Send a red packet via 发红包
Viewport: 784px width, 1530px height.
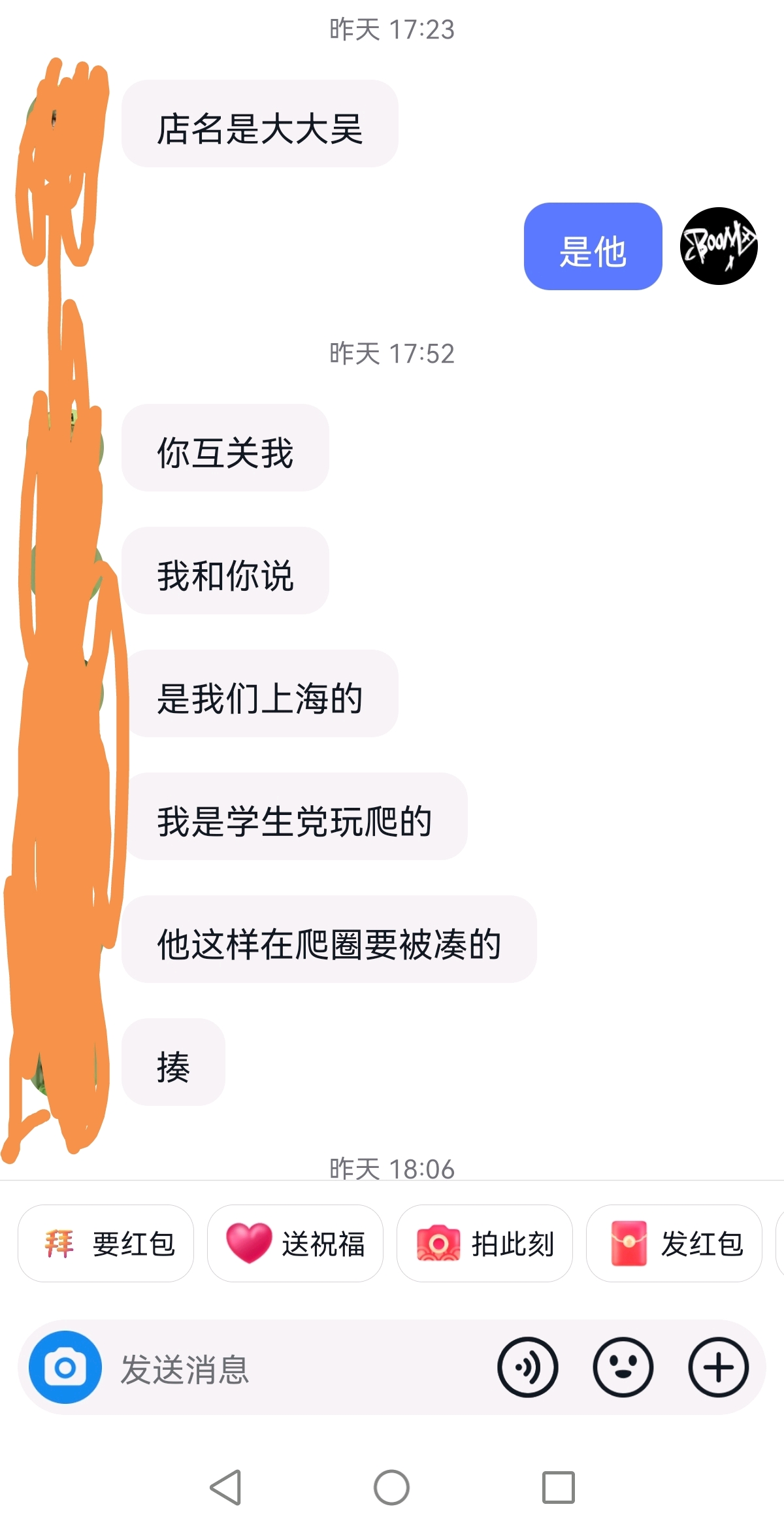[x=674, y=1243]
